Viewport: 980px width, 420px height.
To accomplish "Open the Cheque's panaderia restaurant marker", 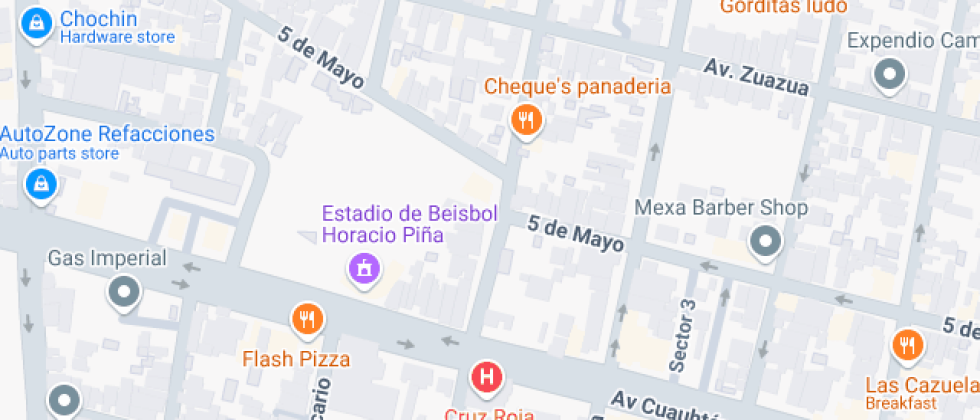I will 526,121.
